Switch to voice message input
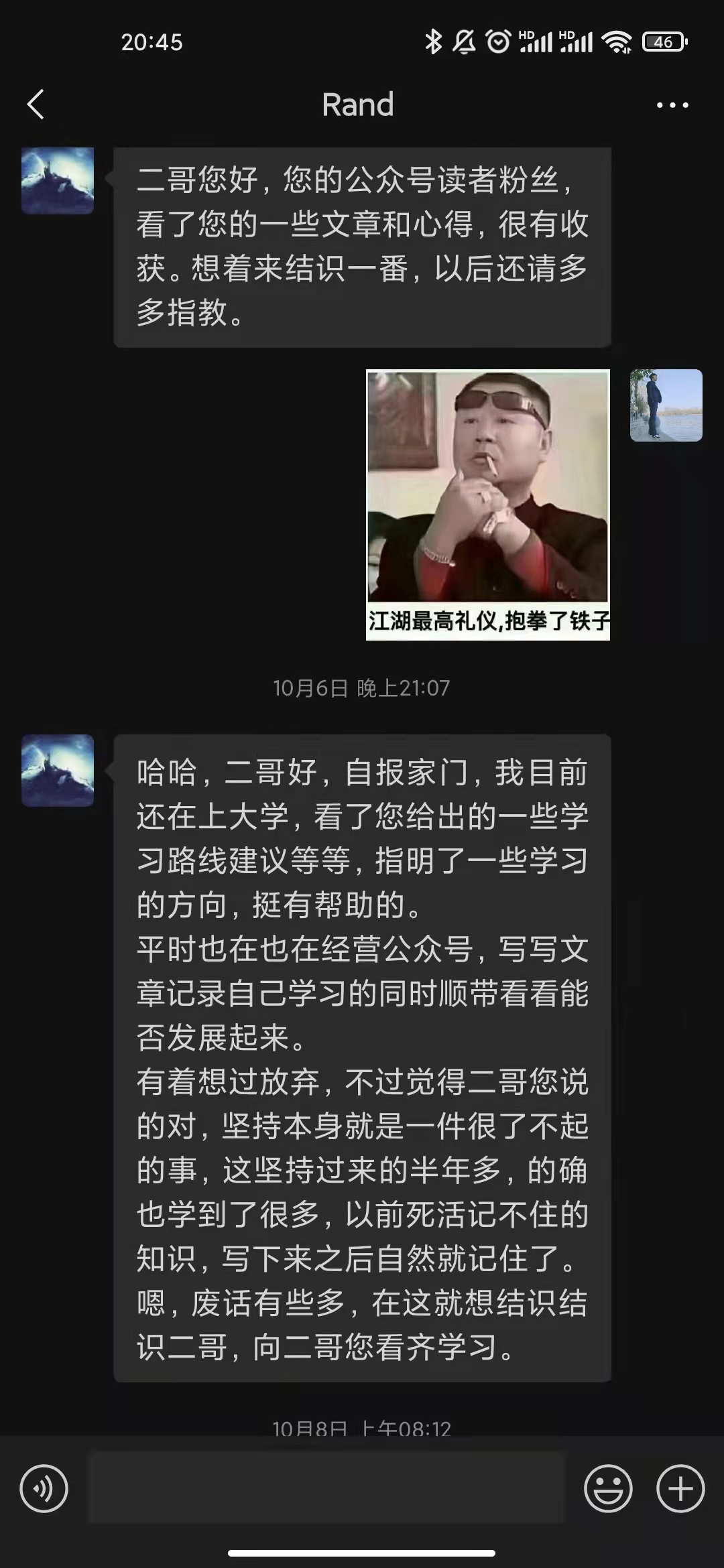This screenshot has height=1568, width=724. tap(44, 1489)
